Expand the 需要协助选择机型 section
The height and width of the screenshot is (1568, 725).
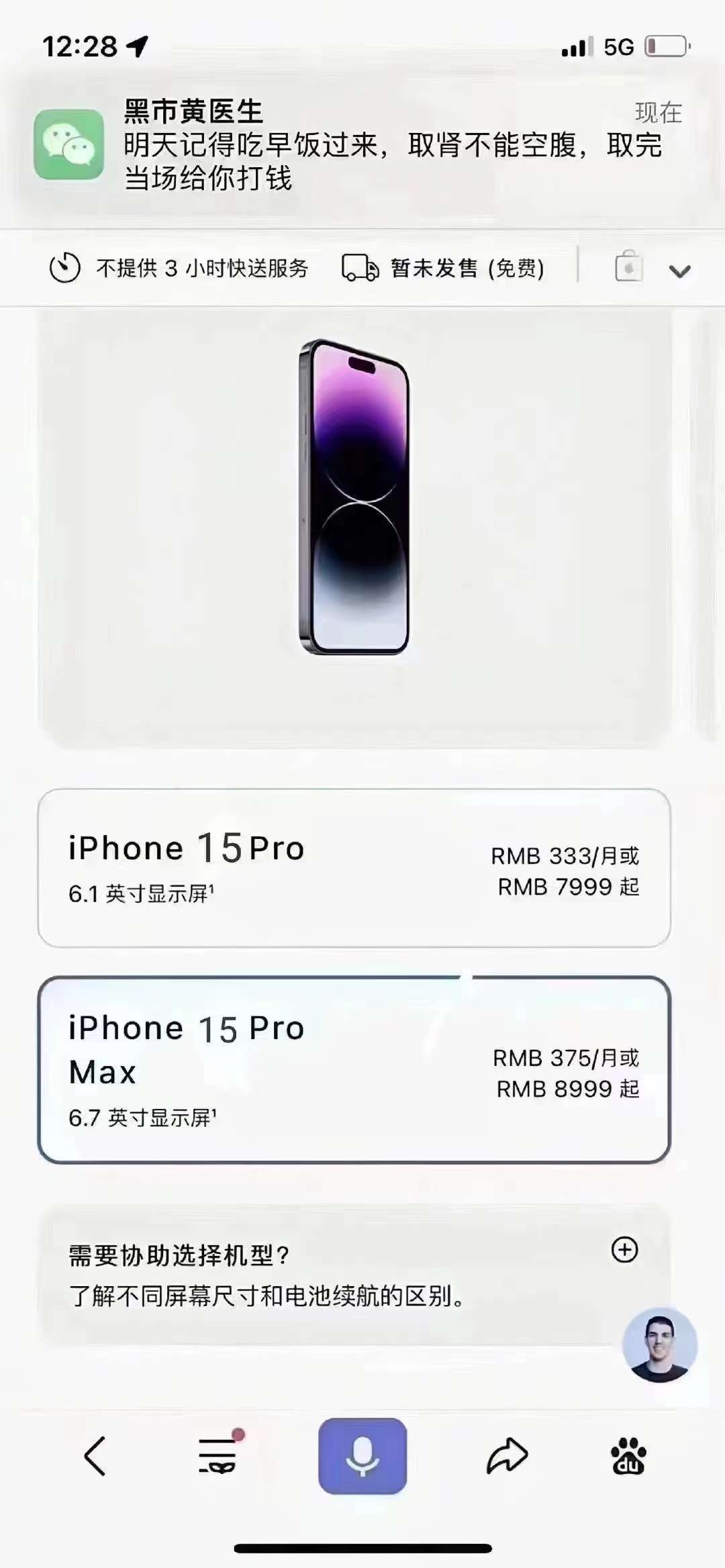624,1249
